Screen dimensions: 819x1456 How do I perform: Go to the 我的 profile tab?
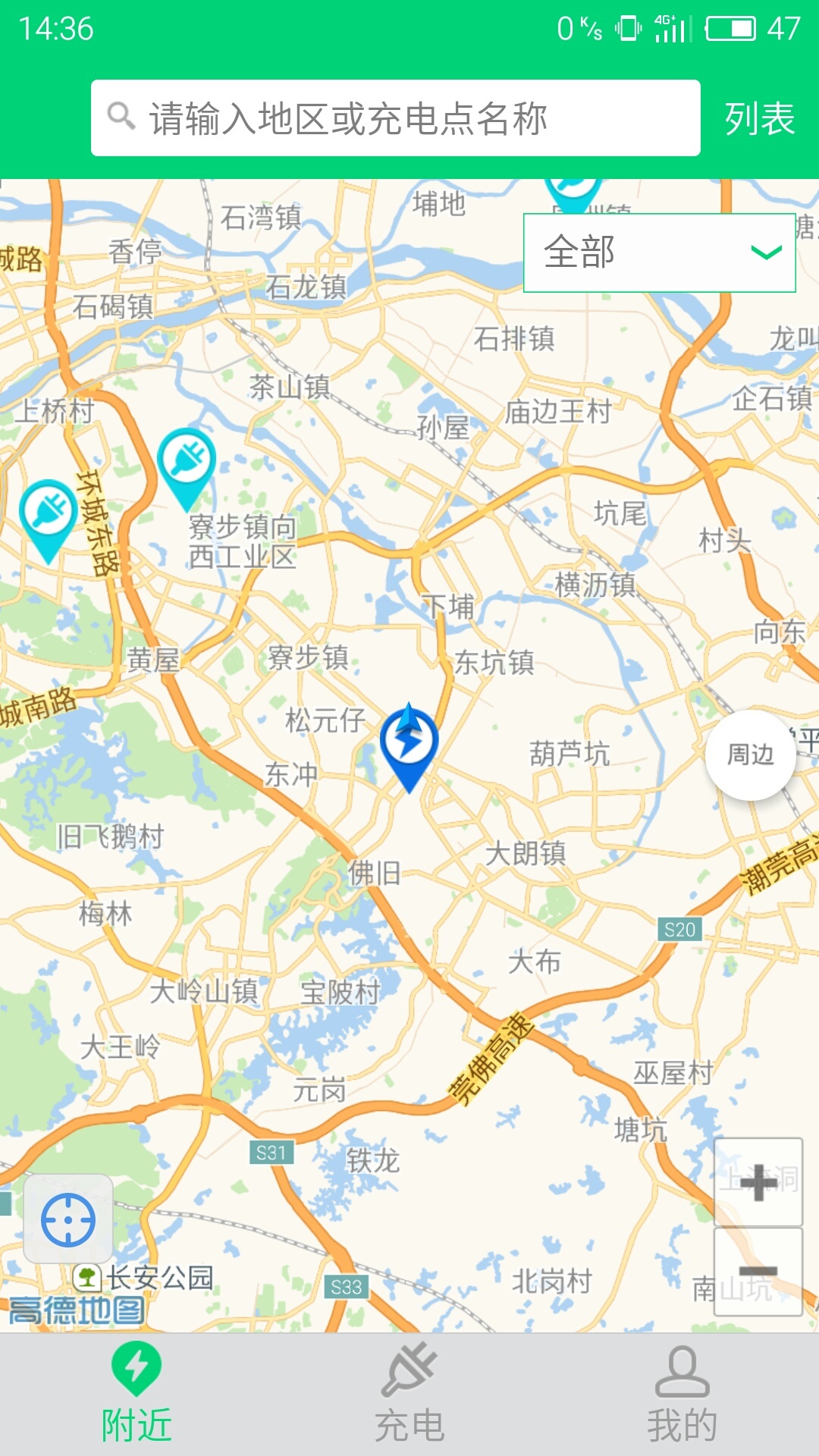tap(682, 1394)
